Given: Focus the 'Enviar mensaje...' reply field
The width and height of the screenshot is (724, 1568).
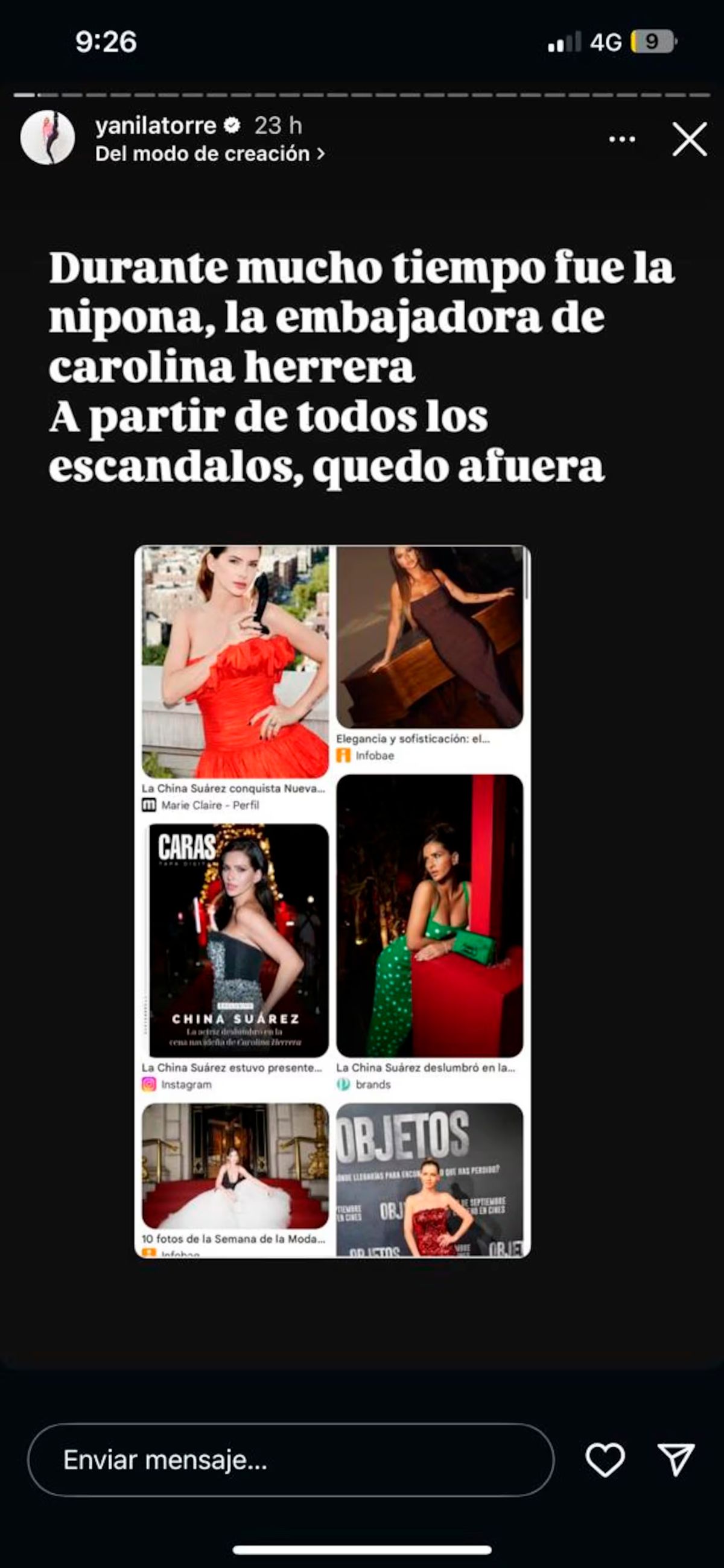Looking at the screenshot, I should [x=290, y=1459].
